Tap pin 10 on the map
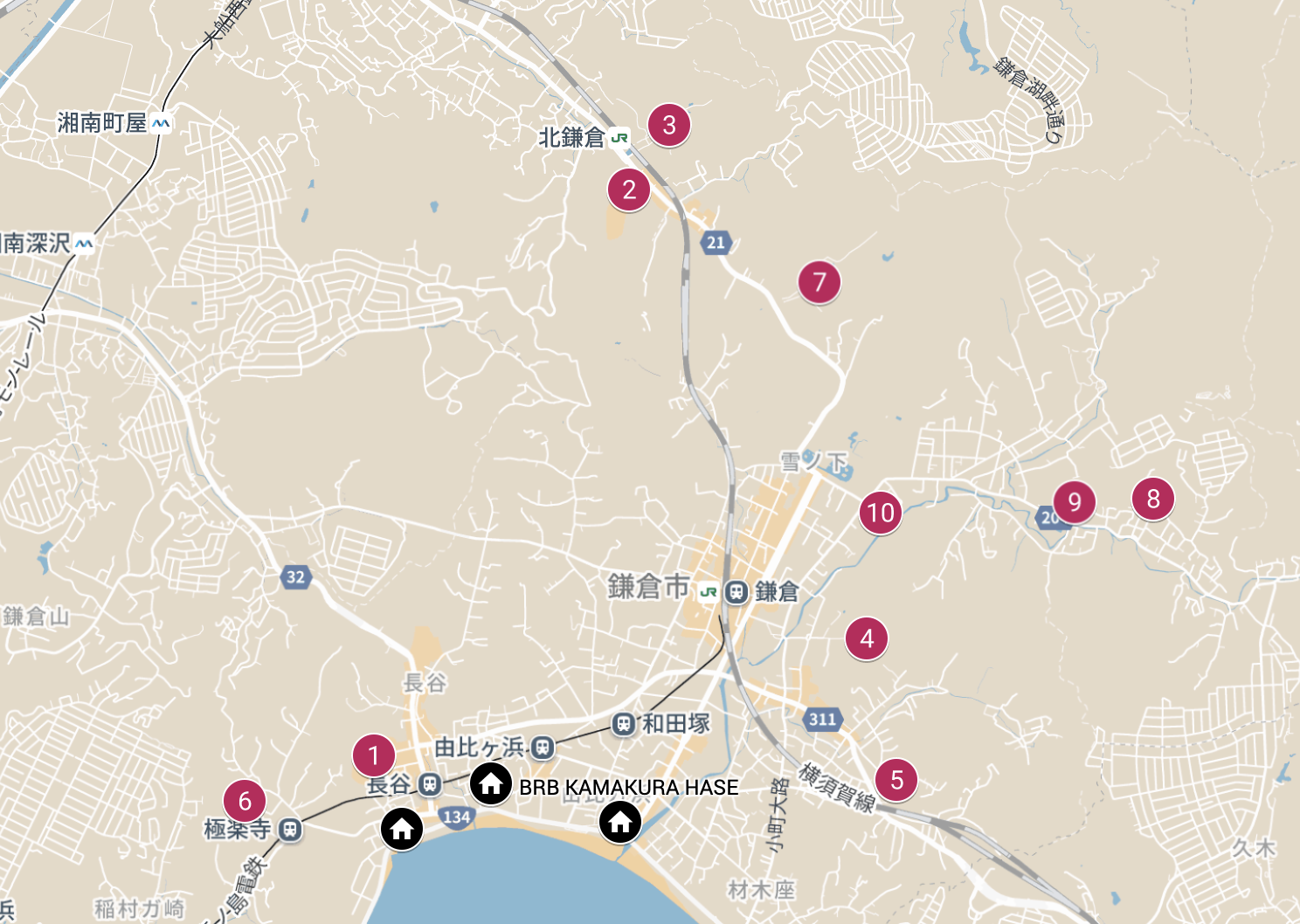1300x924 pixels. 881,513
